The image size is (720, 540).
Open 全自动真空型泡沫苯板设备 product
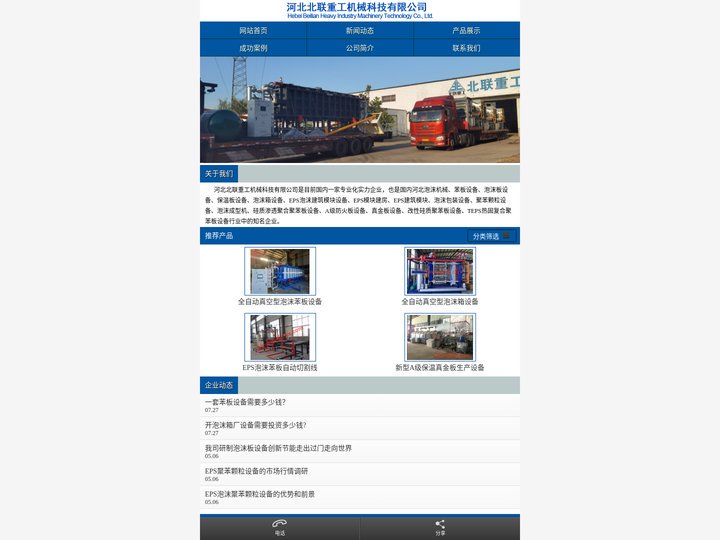pos(280,272)
